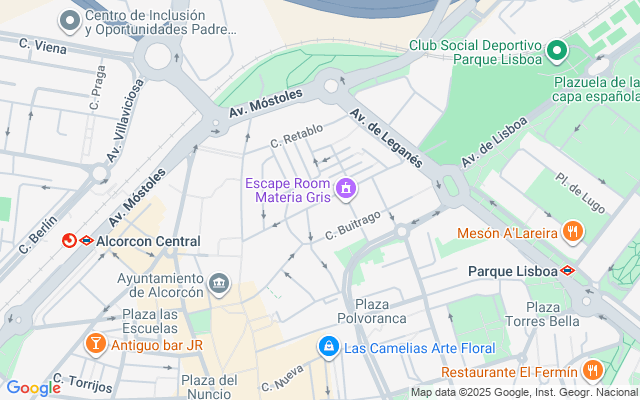Open the Antiguo bar JR marker
Viewport: 640px width, 400px height.
(x=96, y=344)
